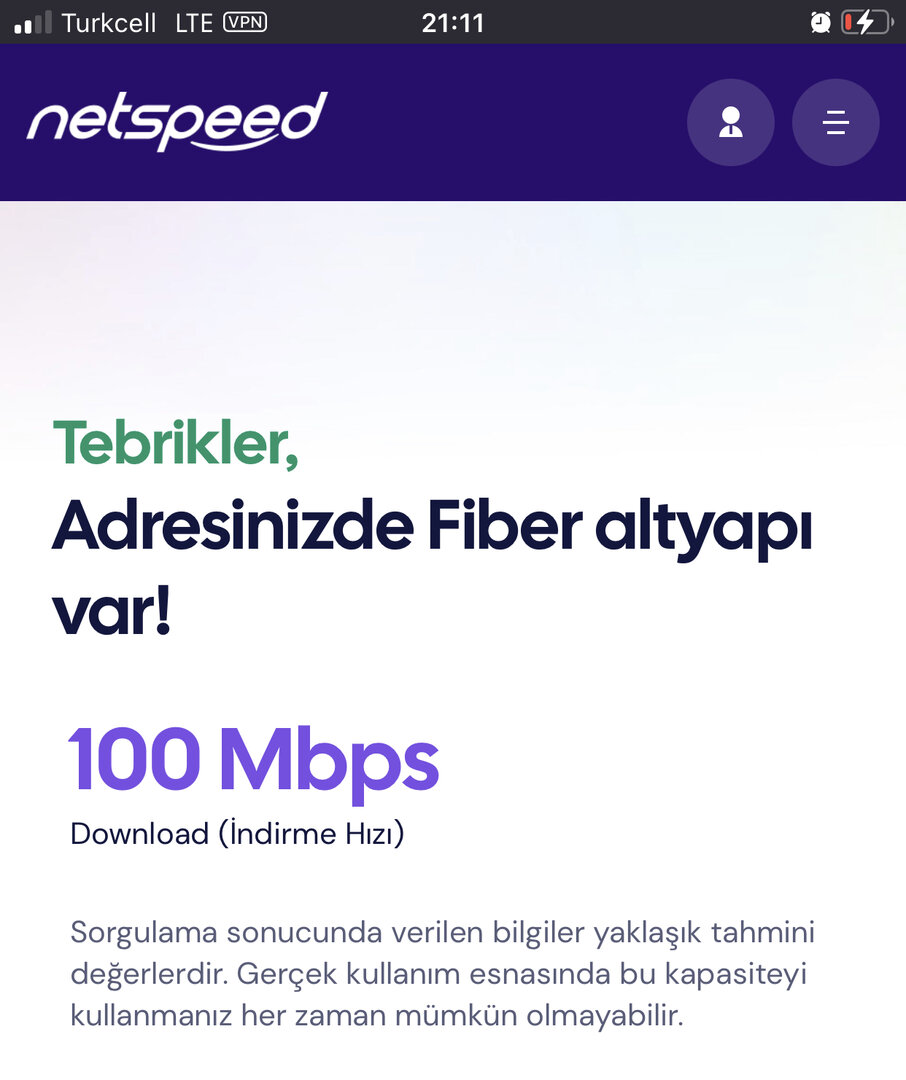Open the user account icon
The image size is (906, 1080).
[730, 122]
